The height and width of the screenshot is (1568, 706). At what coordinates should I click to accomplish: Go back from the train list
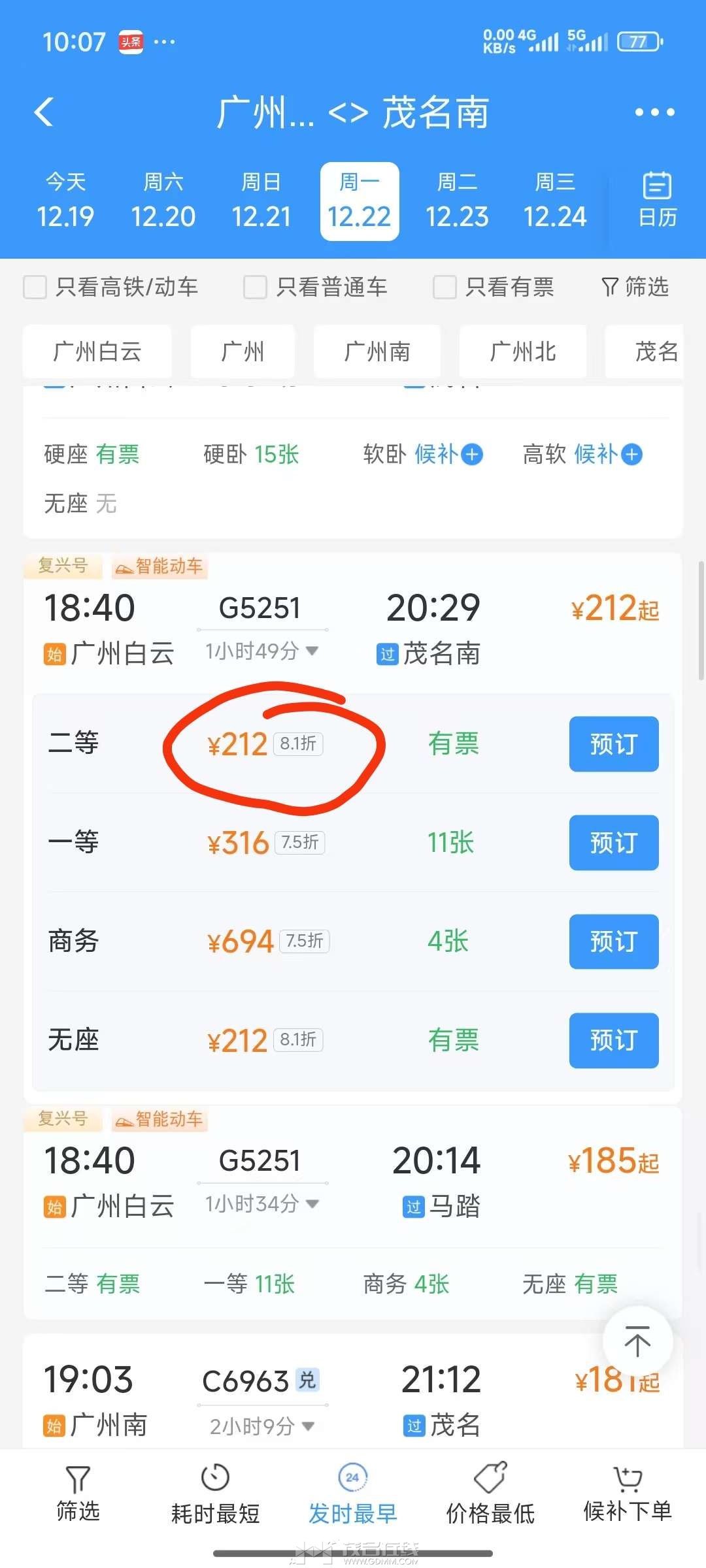[44, 112]
